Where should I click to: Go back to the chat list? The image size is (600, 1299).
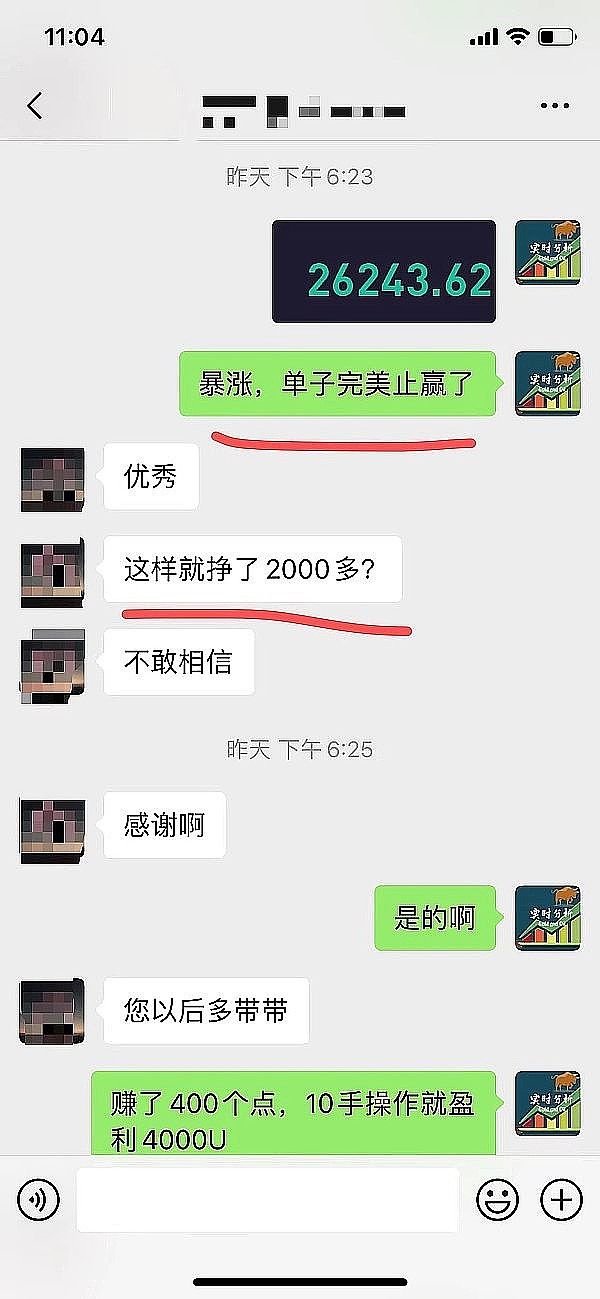click(x=35, y=105)
